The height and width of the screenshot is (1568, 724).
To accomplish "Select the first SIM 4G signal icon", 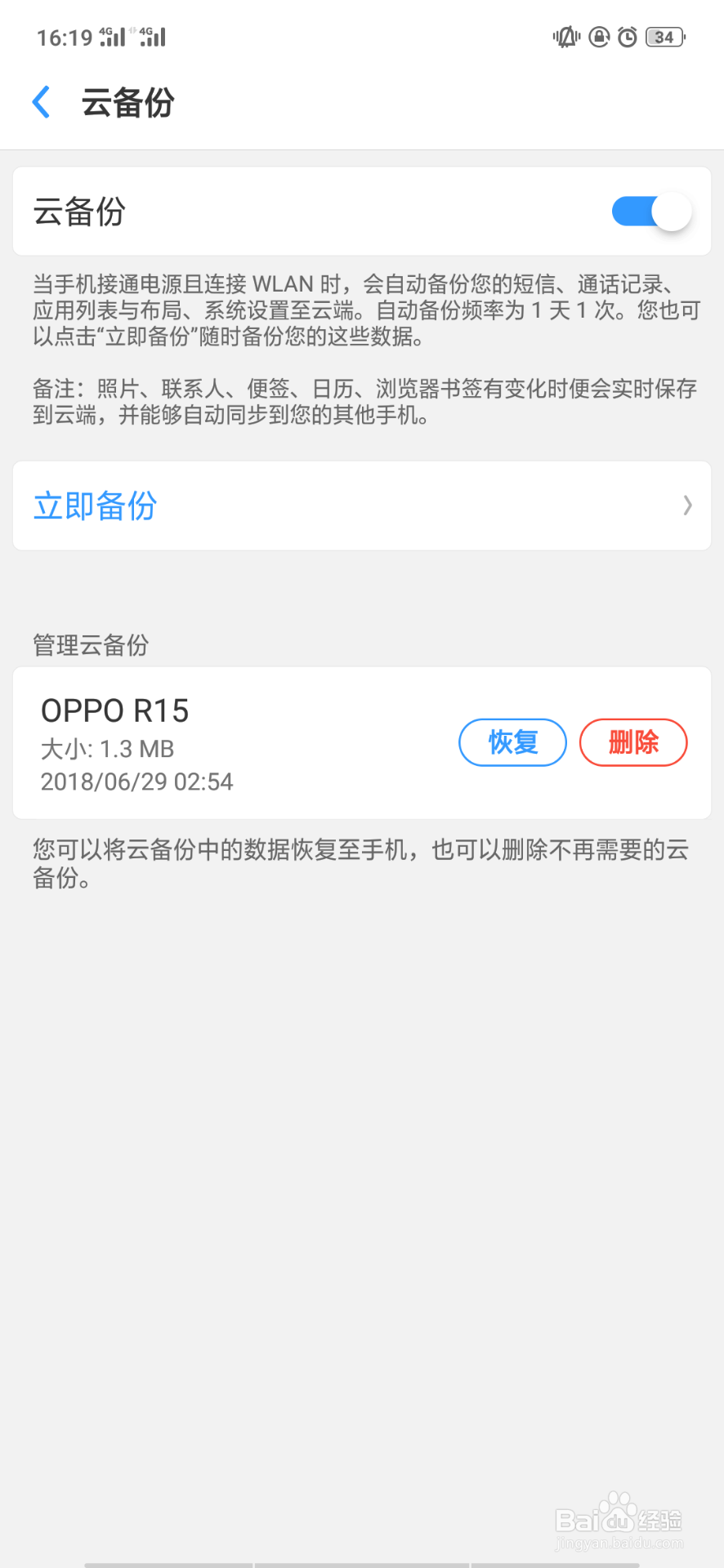I will tap(107, 37).
